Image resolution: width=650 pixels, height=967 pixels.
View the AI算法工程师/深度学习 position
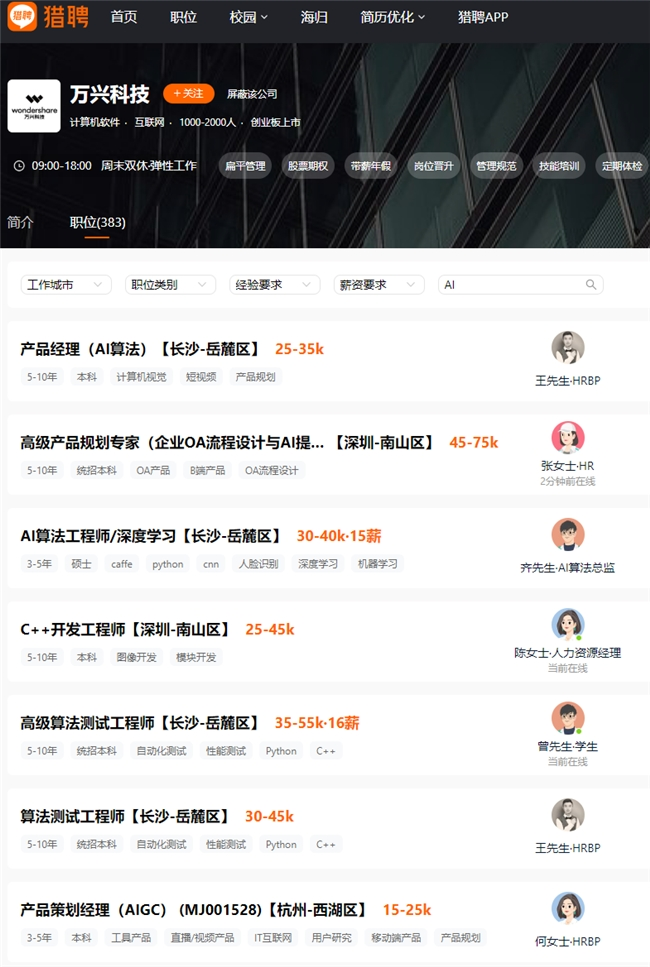(151, 536)
